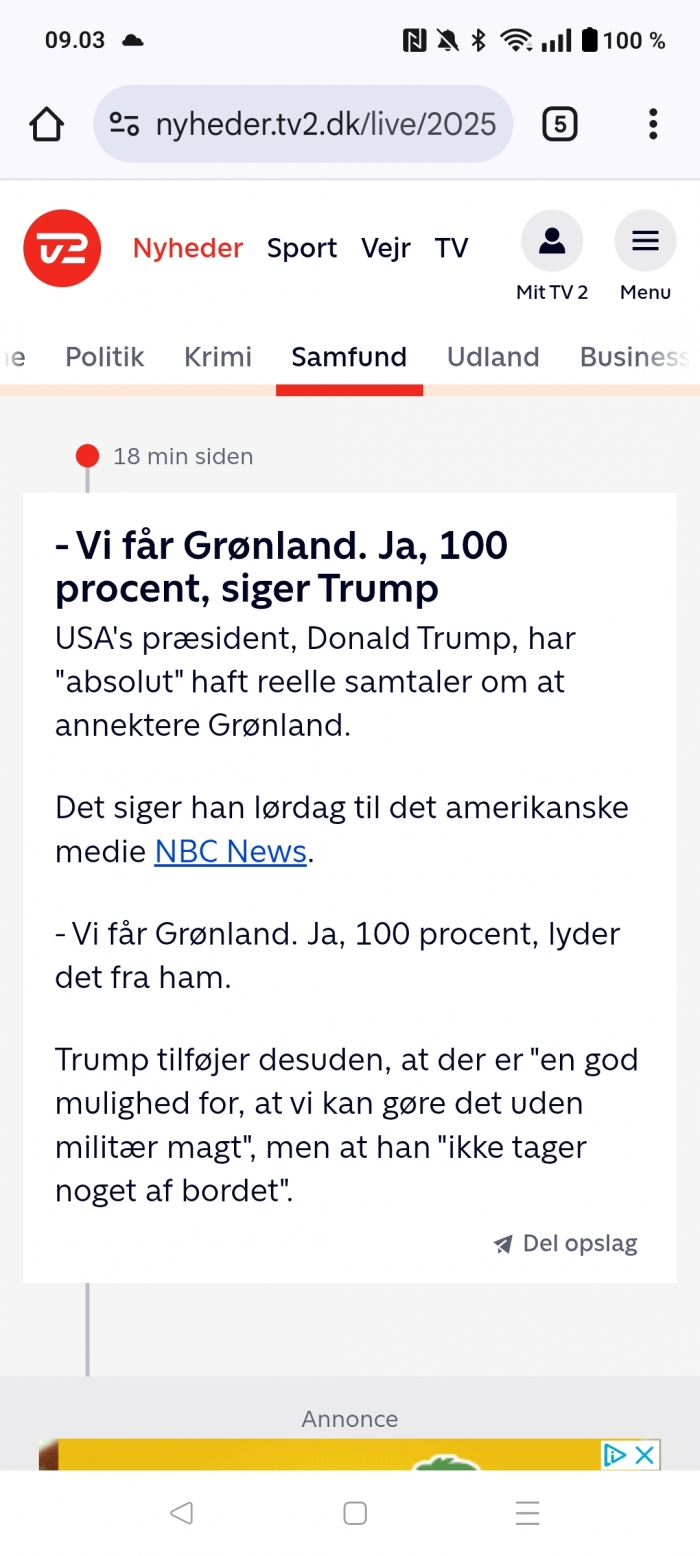Open the browser tab switcher
Image resolution: width=700 pixels, height=1556 pixels.
(560, 124)
